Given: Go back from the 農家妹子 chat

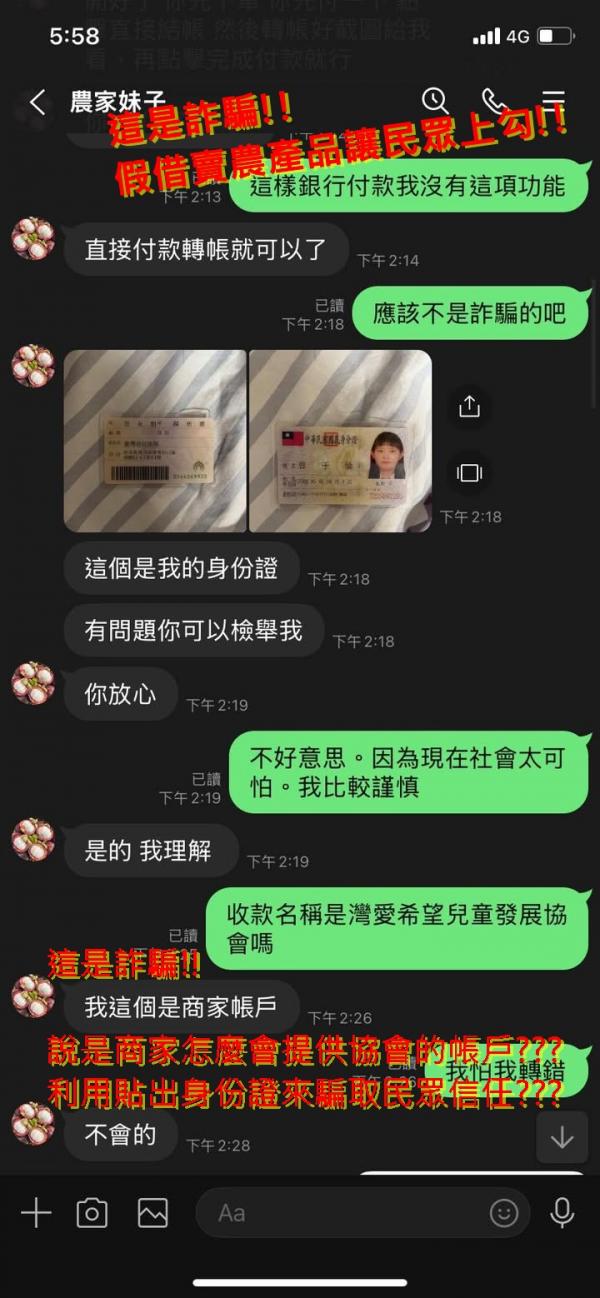Looking at the screenshot, I should tap(37, 101).
